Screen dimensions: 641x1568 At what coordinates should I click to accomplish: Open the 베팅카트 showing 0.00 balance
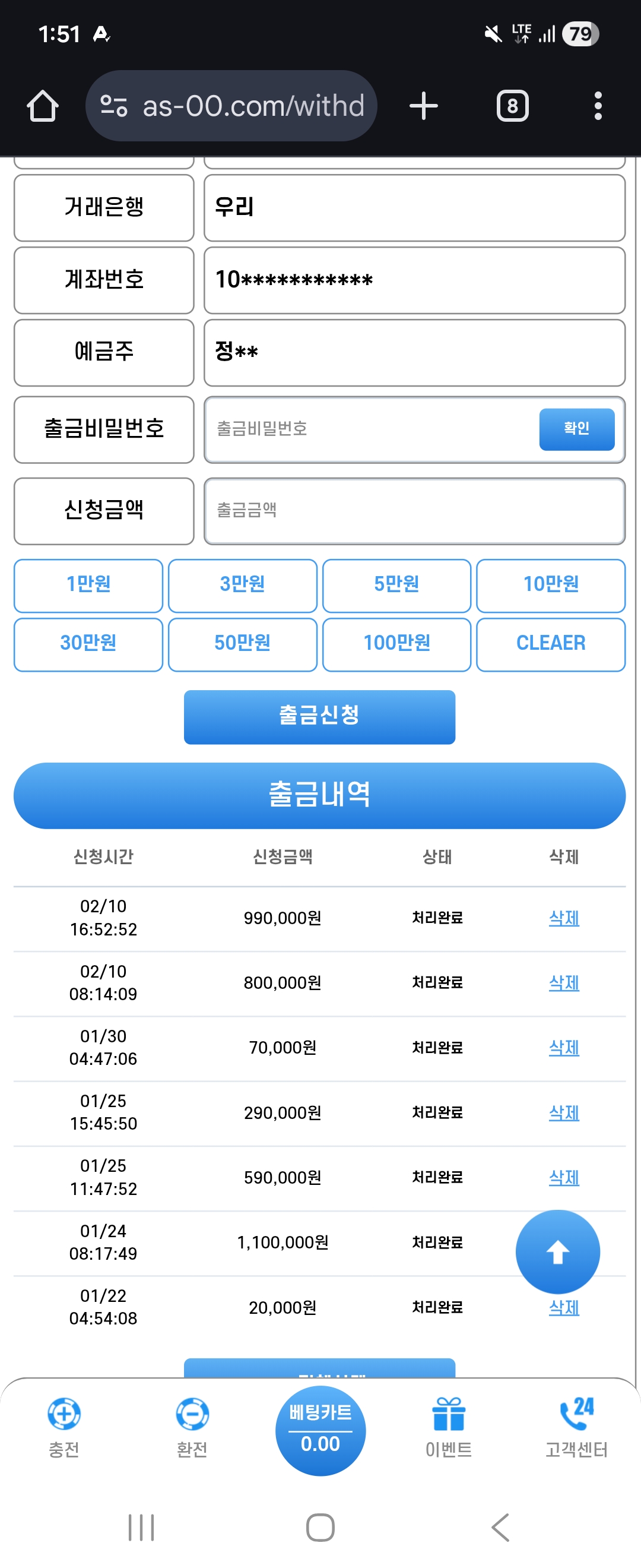tap(320, 1424)
